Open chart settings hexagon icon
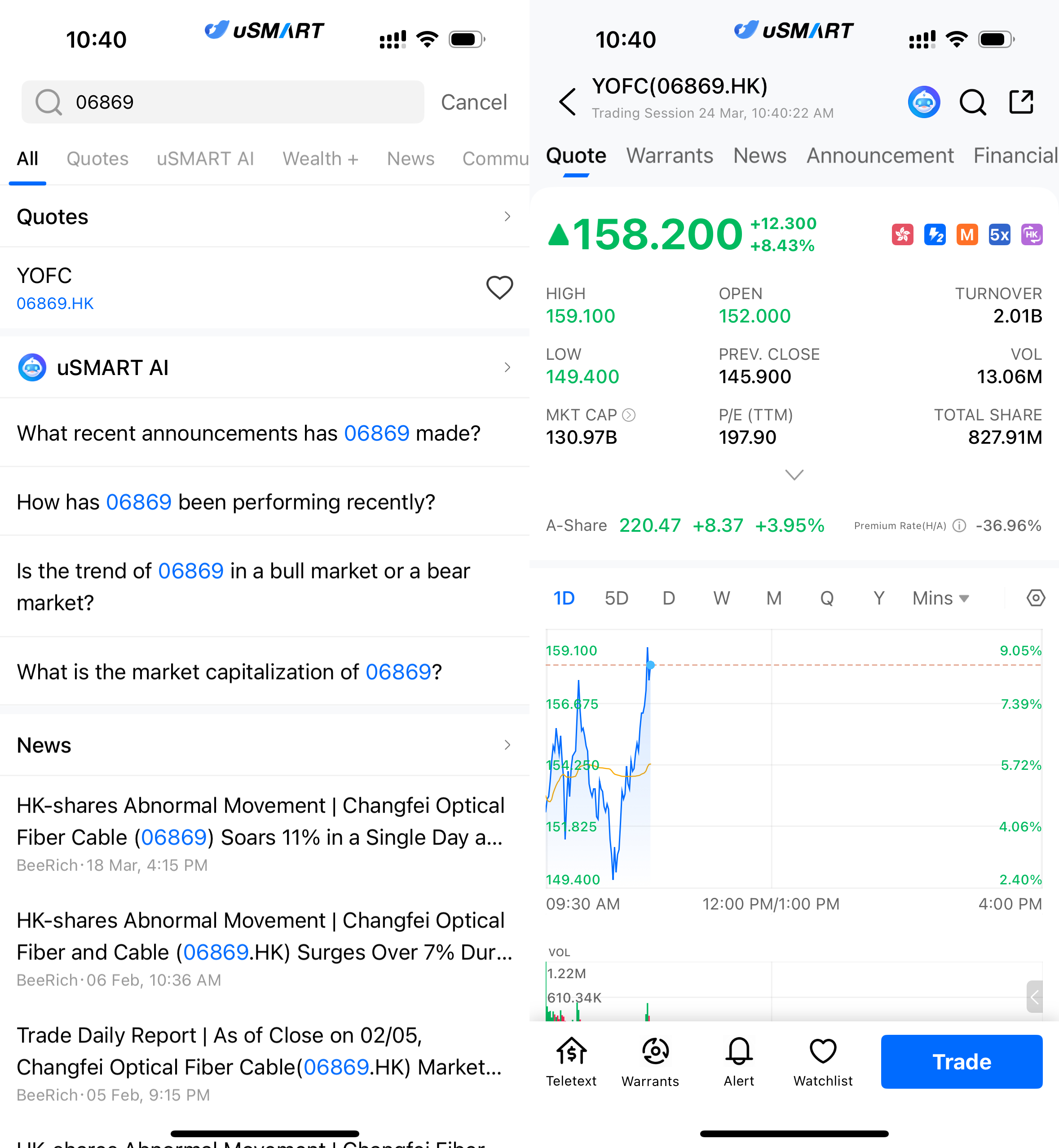 click(1035, 598)
